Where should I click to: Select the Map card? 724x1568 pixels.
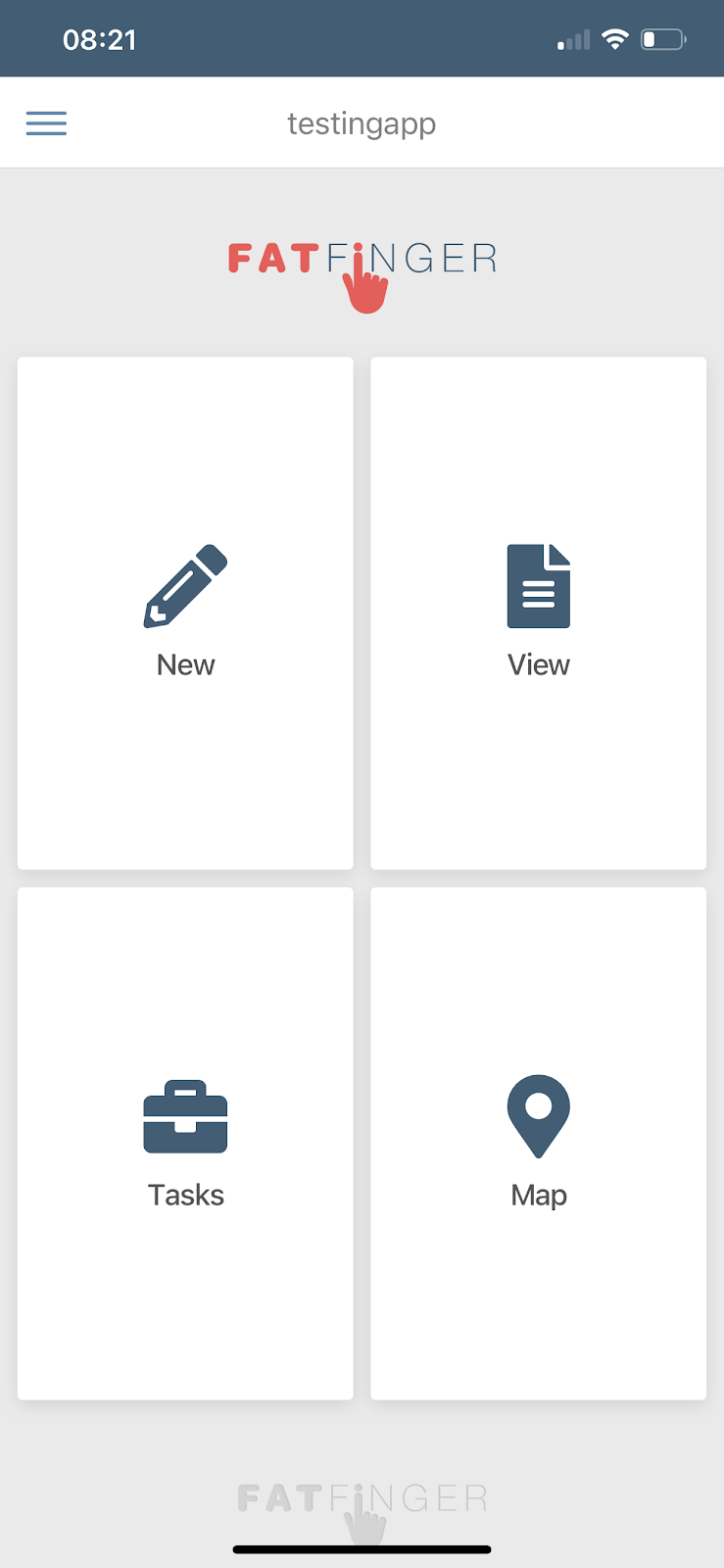(x=538, y=1143)
